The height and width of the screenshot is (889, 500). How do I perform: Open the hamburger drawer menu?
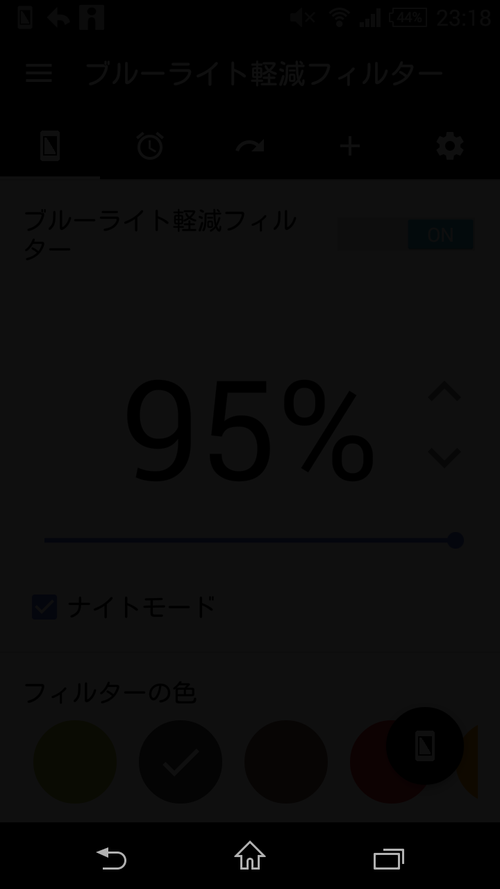point(39,74)
